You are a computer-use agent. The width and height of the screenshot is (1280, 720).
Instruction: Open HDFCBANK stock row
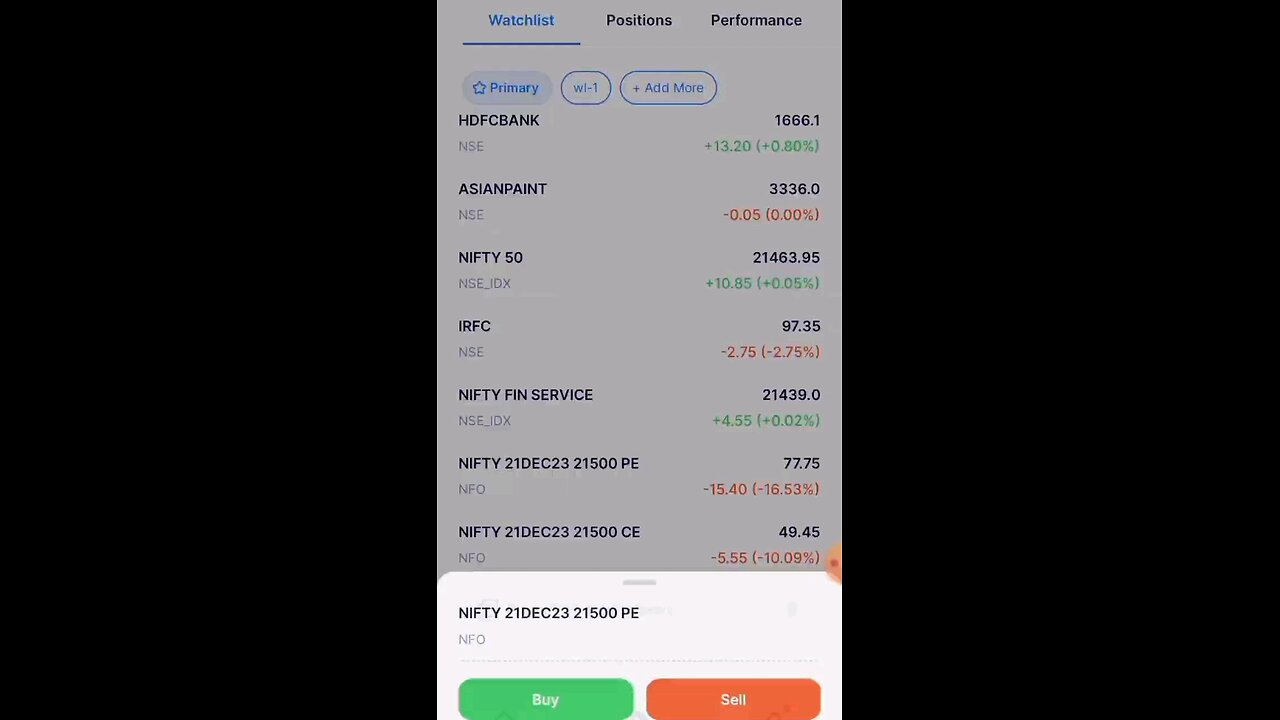point(639,133)
